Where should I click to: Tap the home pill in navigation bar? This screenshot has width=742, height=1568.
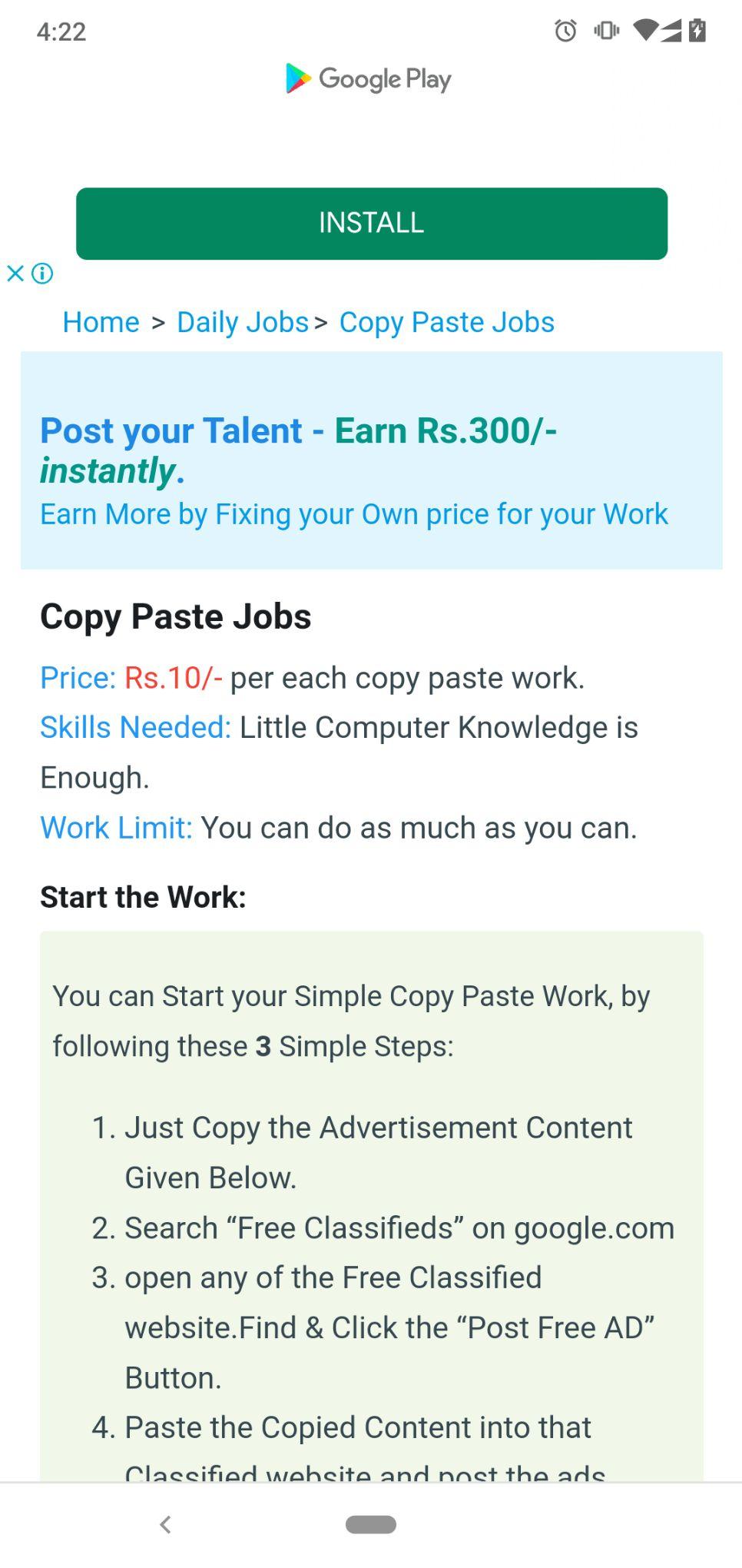point(370,1523)
